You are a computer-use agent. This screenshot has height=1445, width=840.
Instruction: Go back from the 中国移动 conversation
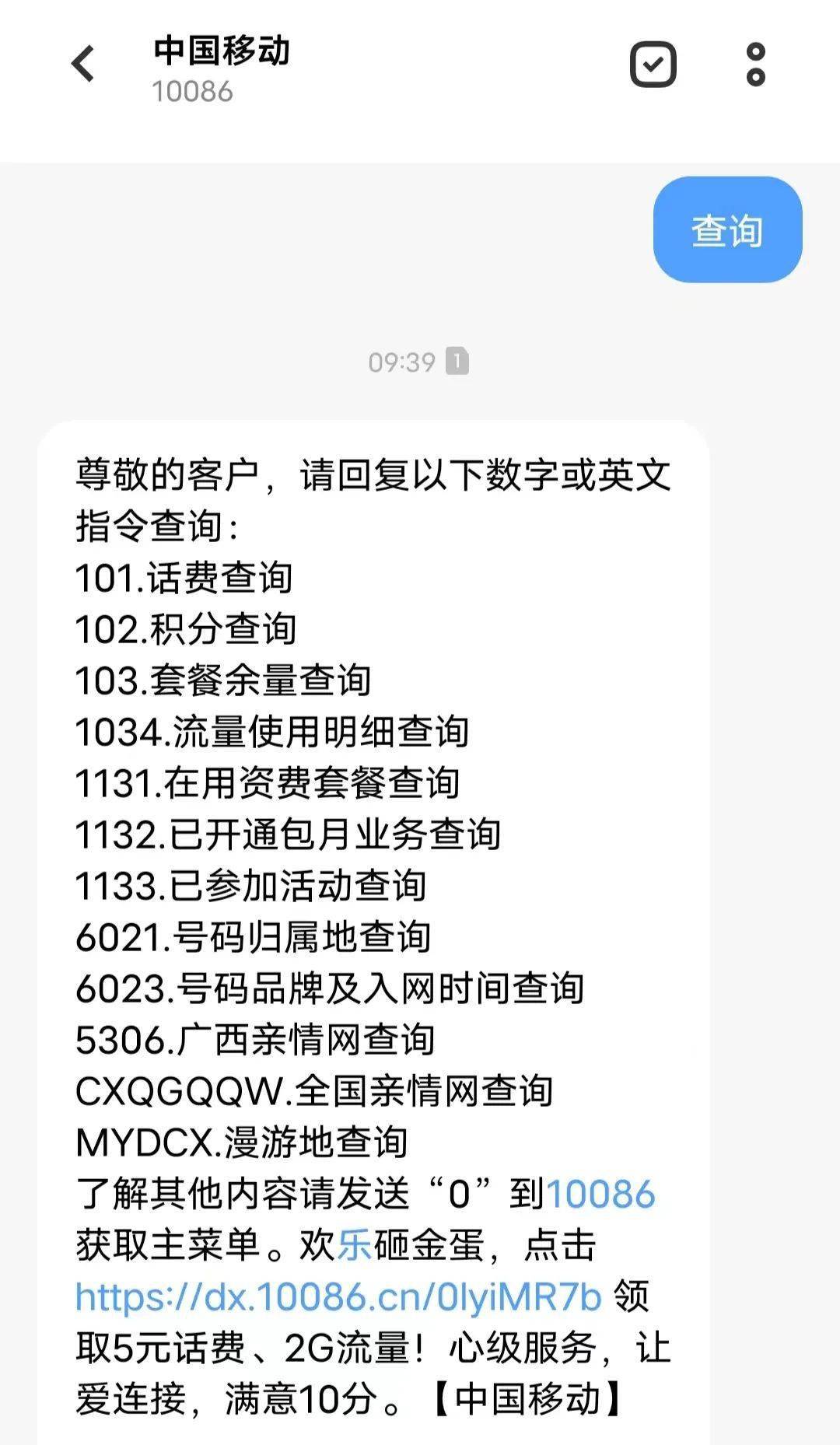(83, 64)
